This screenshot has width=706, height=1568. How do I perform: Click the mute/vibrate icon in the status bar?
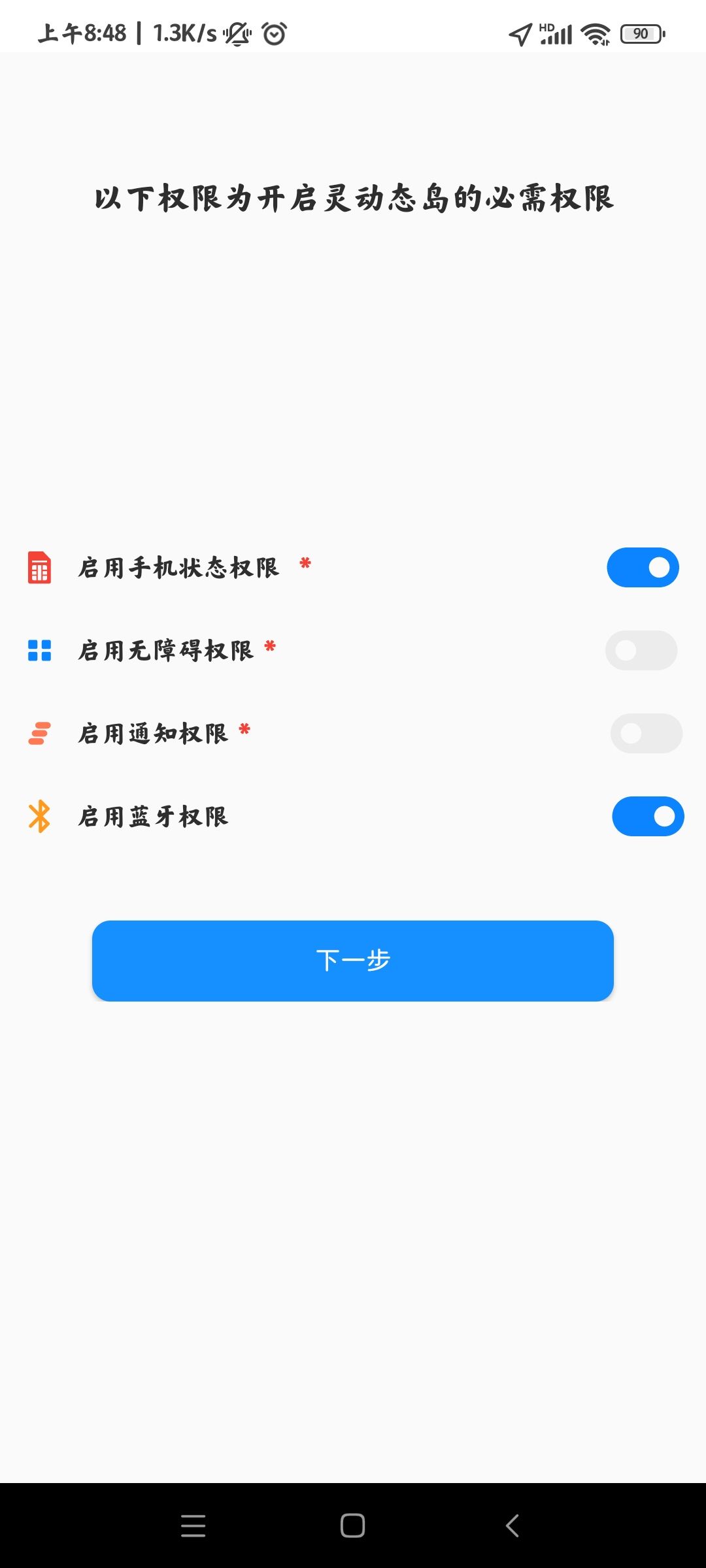click(x=237, y=33)
